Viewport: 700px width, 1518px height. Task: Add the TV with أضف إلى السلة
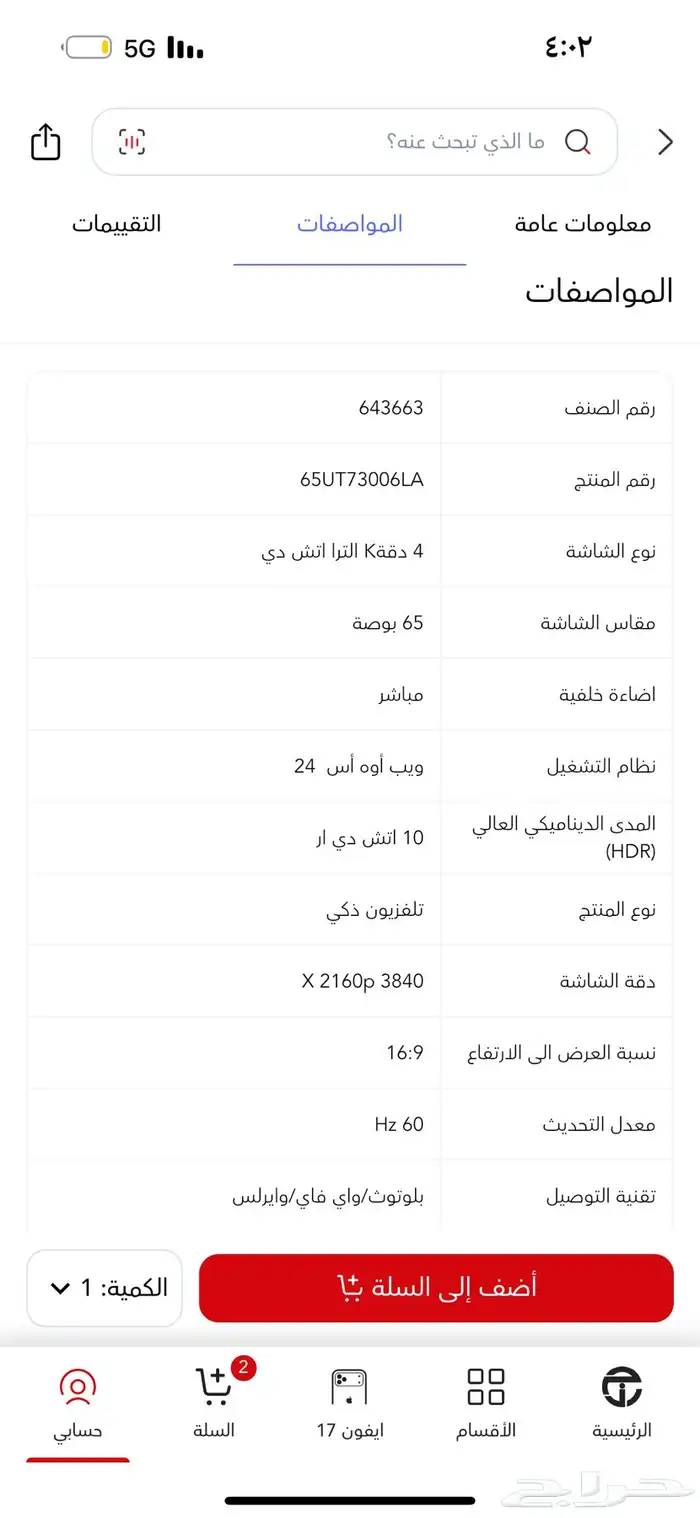click(436, 1288)
